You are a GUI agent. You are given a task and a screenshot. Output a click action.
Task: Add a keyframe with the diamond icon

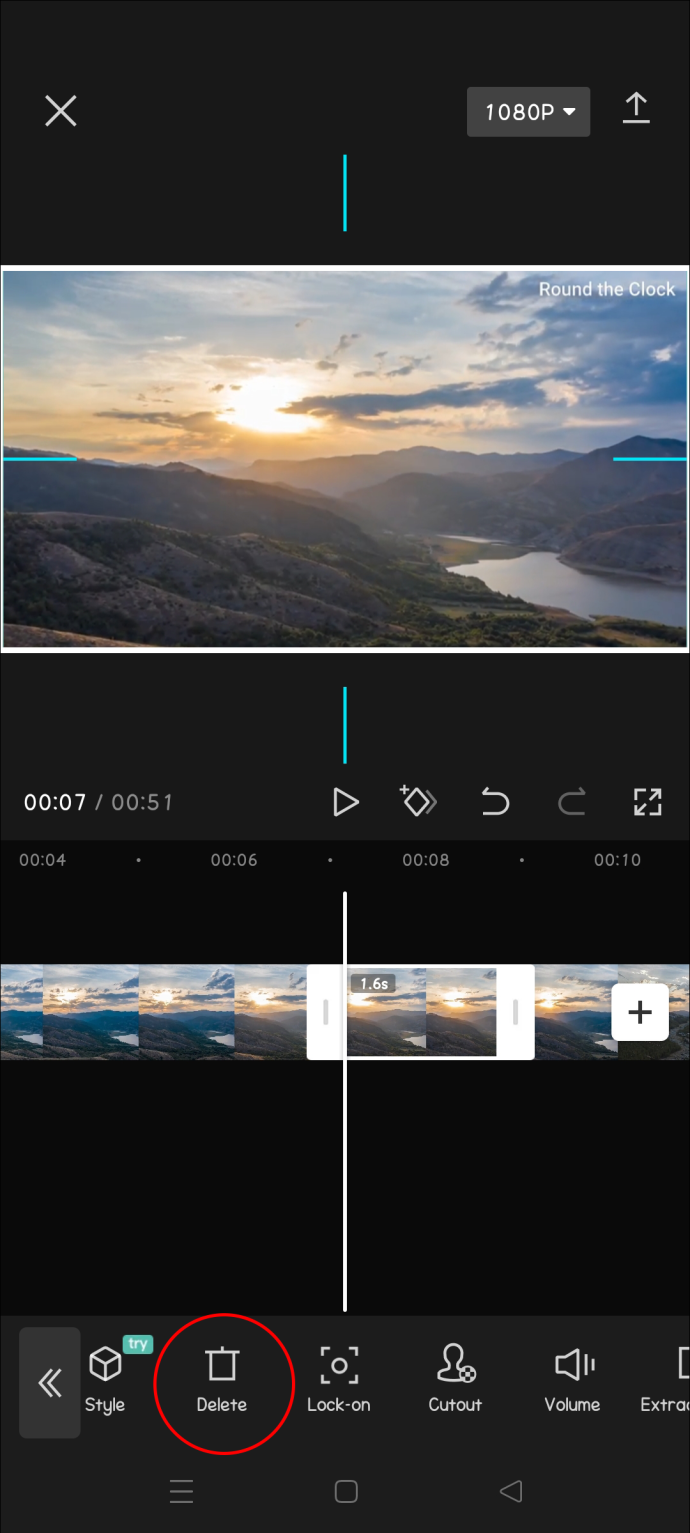(418, 801)
